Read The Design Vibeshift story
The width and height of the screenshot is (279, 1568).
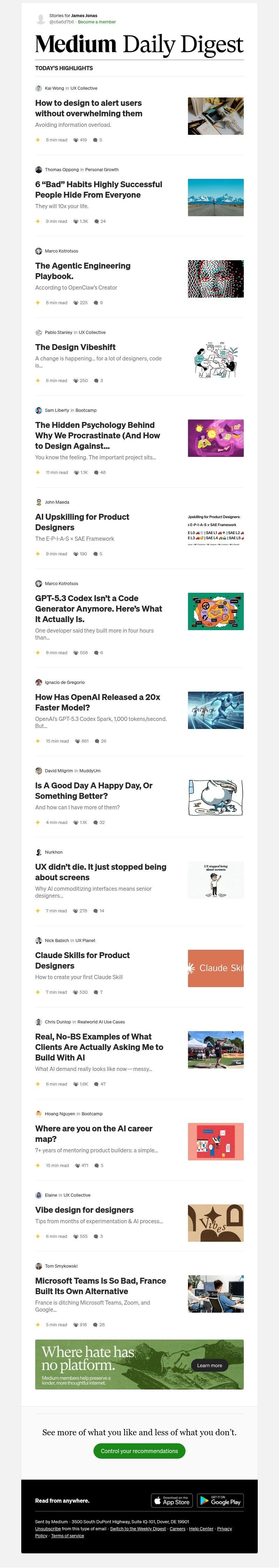[x=75, y=347]
